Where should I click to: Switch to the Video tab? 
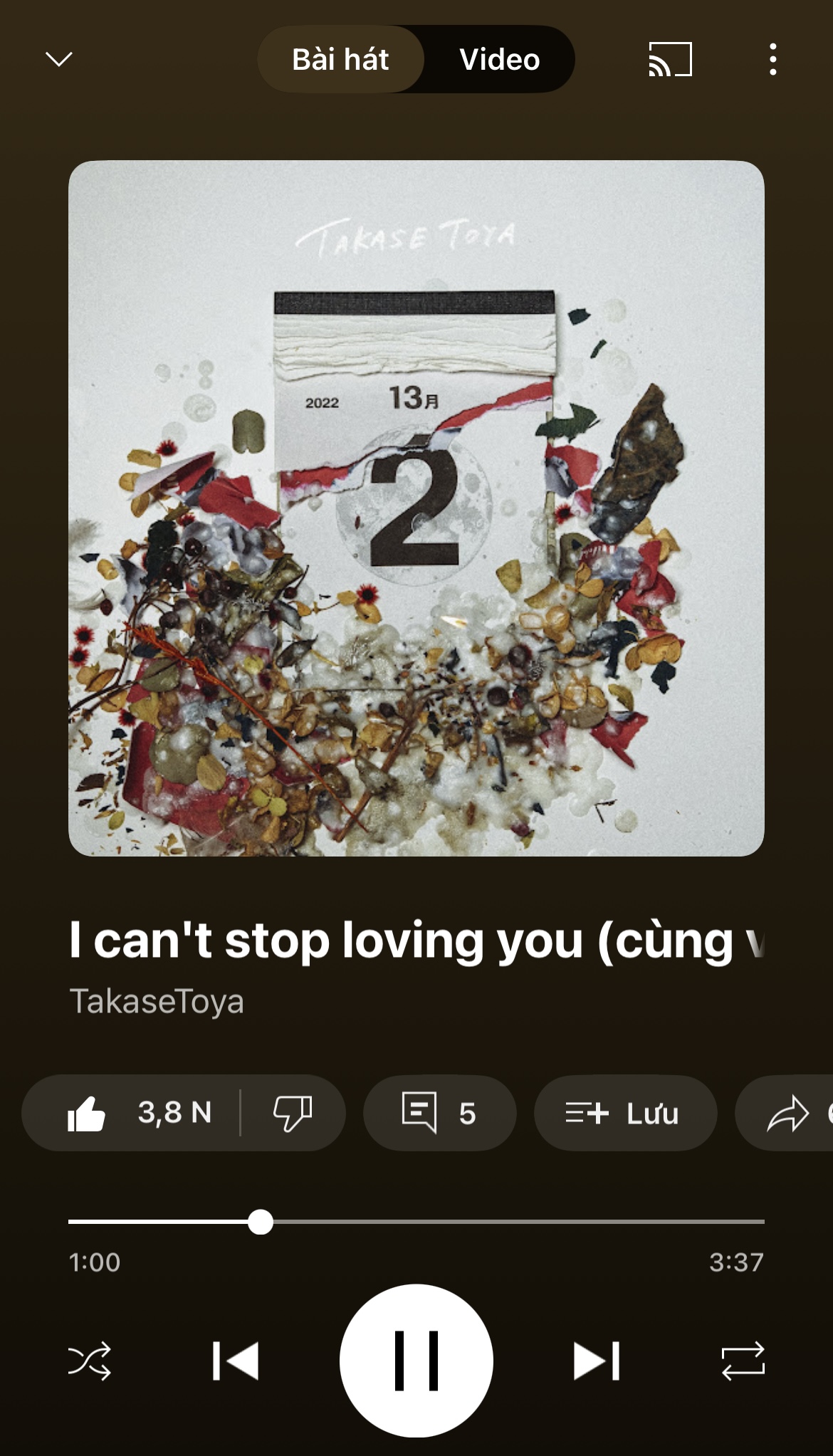[x=499, y=60]
